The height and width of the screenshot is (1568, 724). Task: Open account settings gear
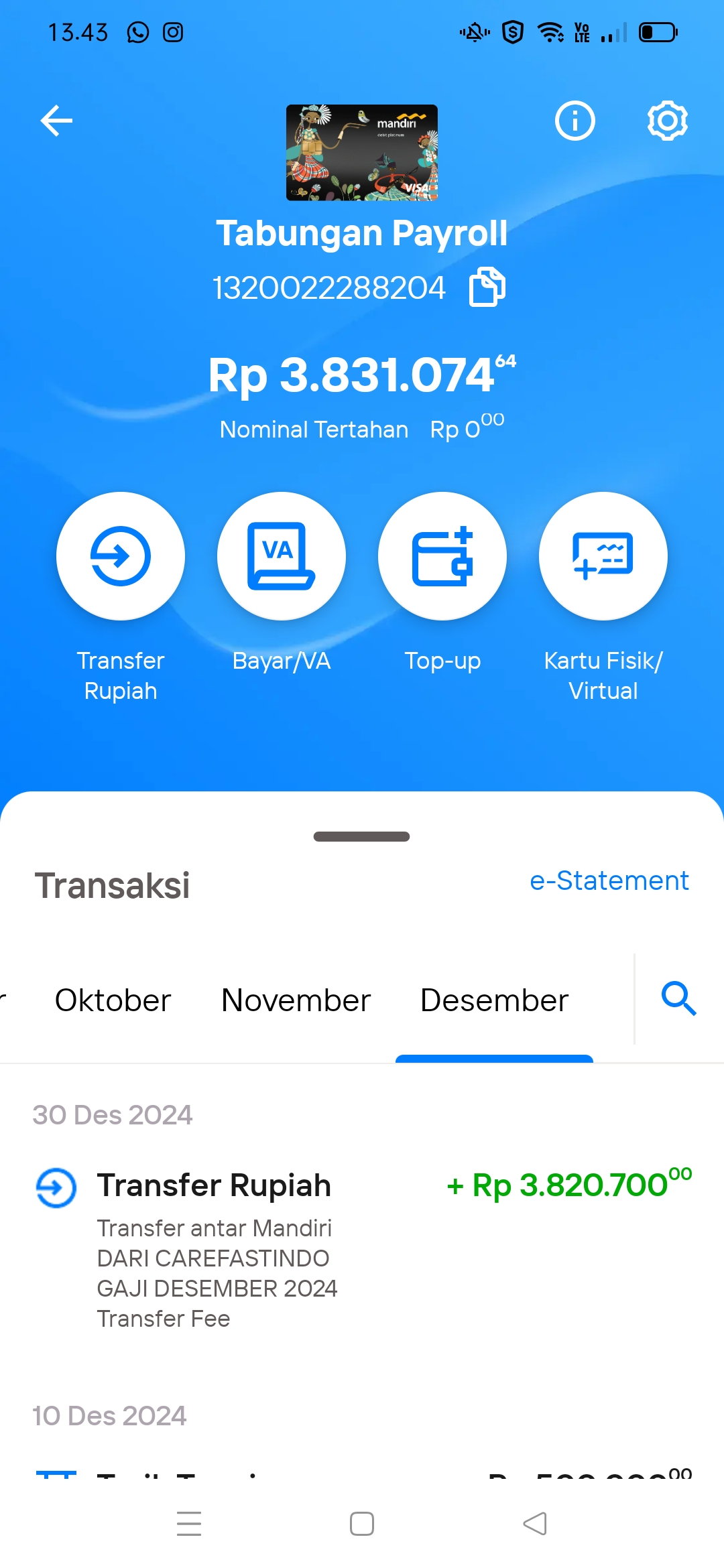coord(668,121)
